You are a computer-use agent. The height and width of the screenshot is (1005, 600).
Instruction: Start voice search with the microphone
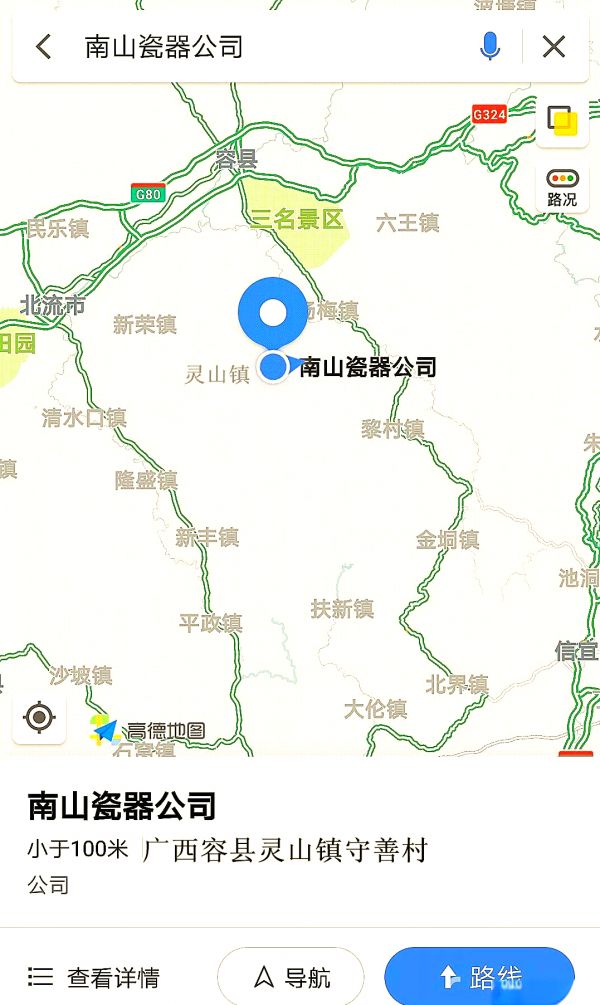pos(489,46)
